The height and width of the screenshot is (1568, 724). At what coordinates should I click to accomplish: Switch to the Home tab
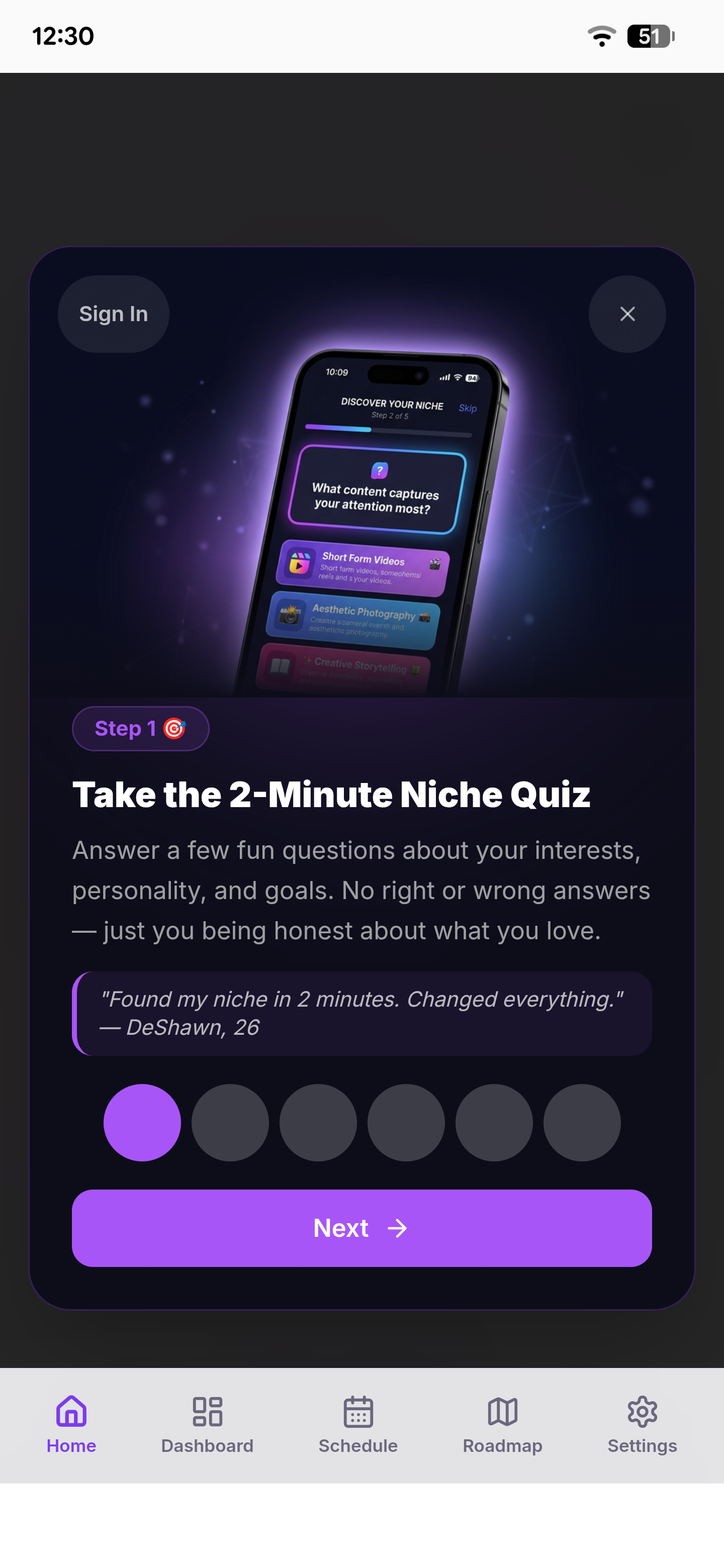[x=71, y=1424]
